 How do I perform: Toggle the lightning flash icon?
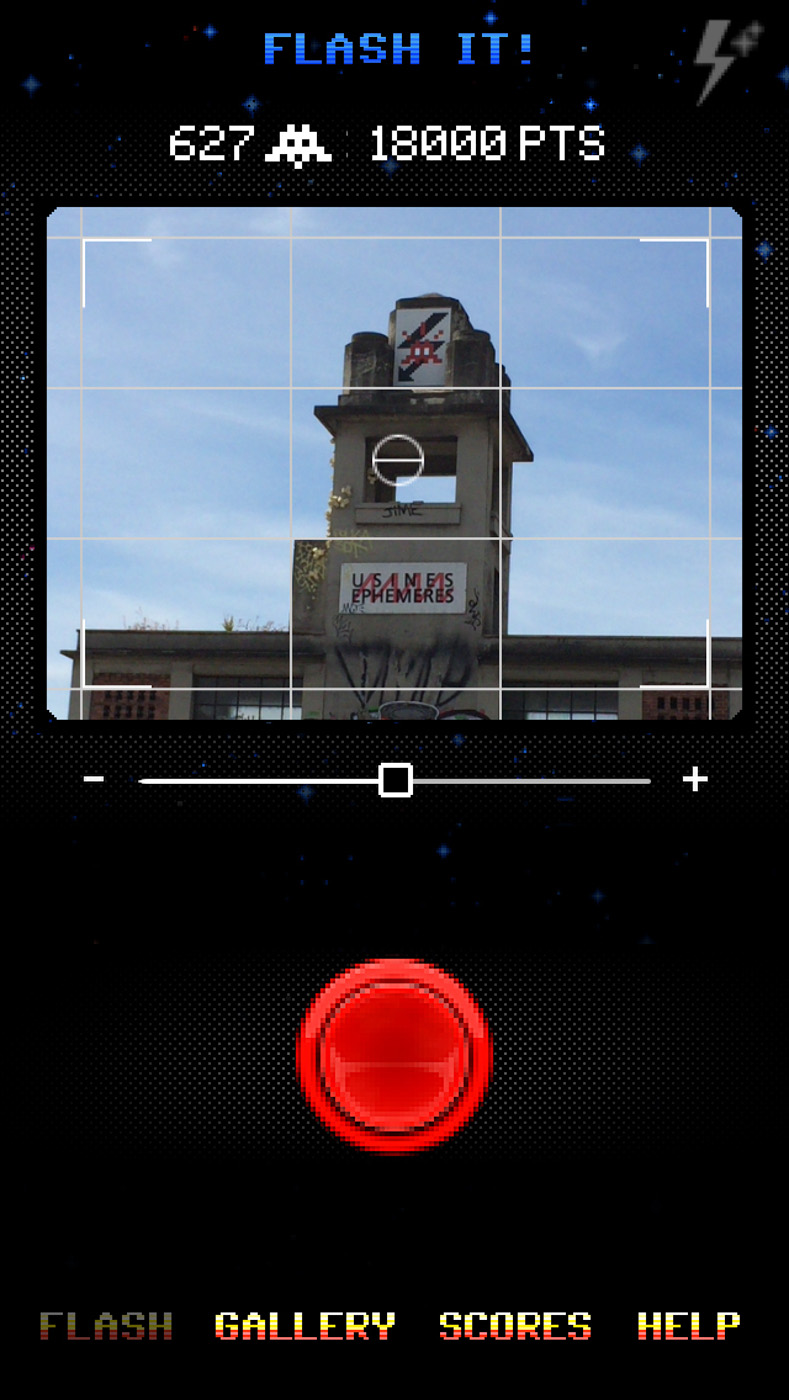(x=727, y=60)
